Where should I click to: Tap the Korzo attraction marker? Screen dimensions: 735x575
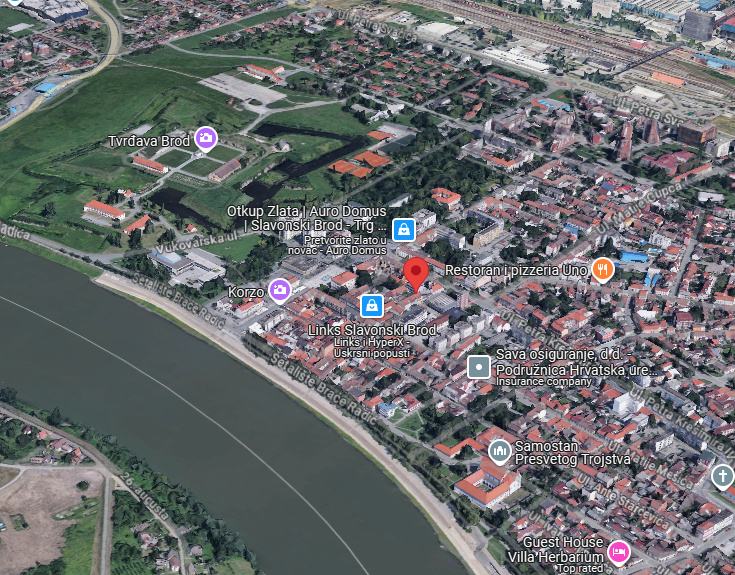tap(280, 291)
